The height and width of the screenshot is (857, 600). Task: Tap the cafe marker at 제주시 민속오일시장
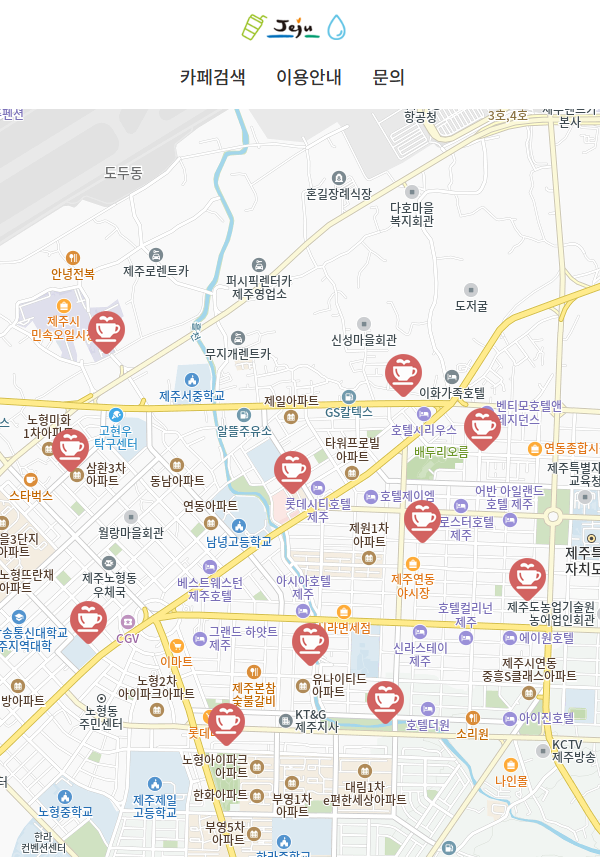[x=106, y=330]
